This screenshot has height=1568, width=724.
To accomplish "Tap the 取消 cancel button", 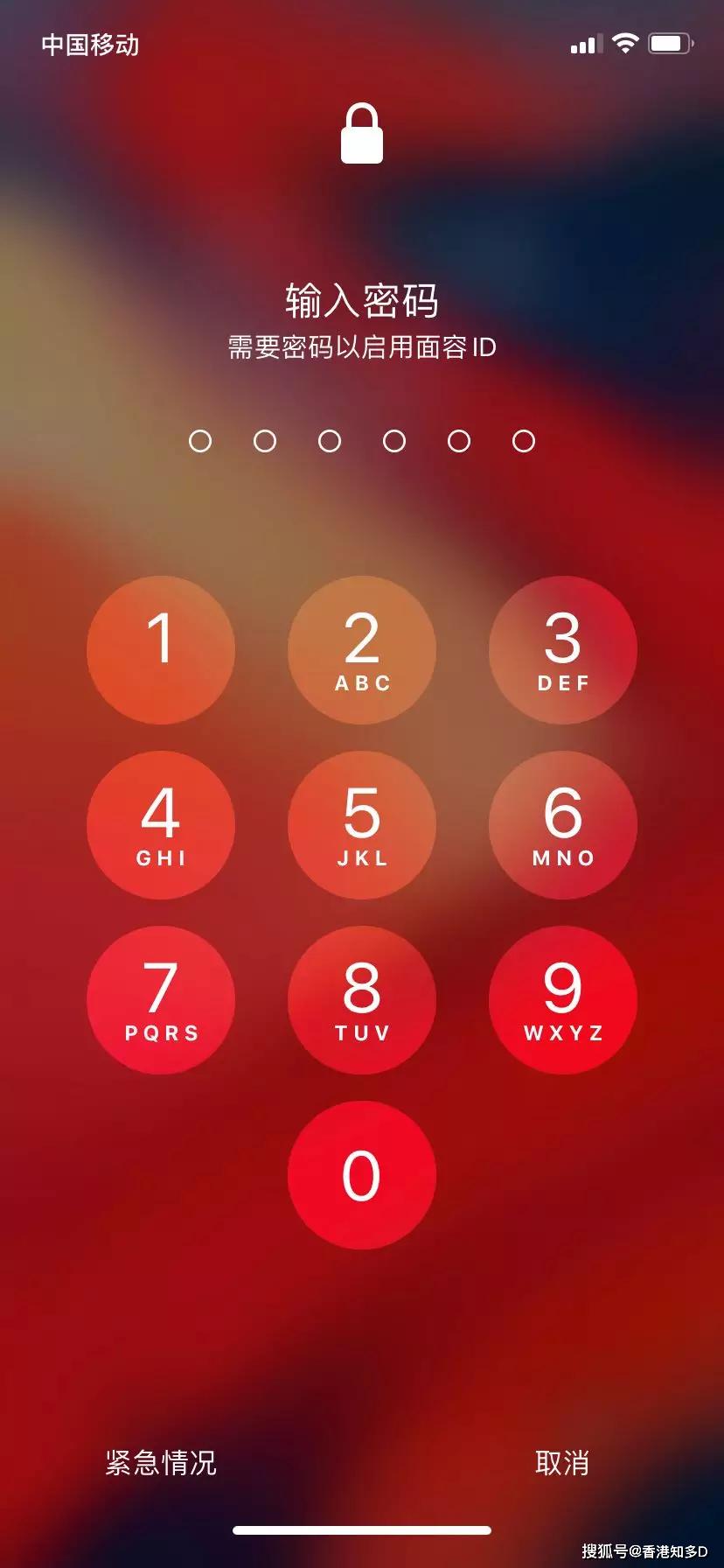I will [x=562, y=1462].
